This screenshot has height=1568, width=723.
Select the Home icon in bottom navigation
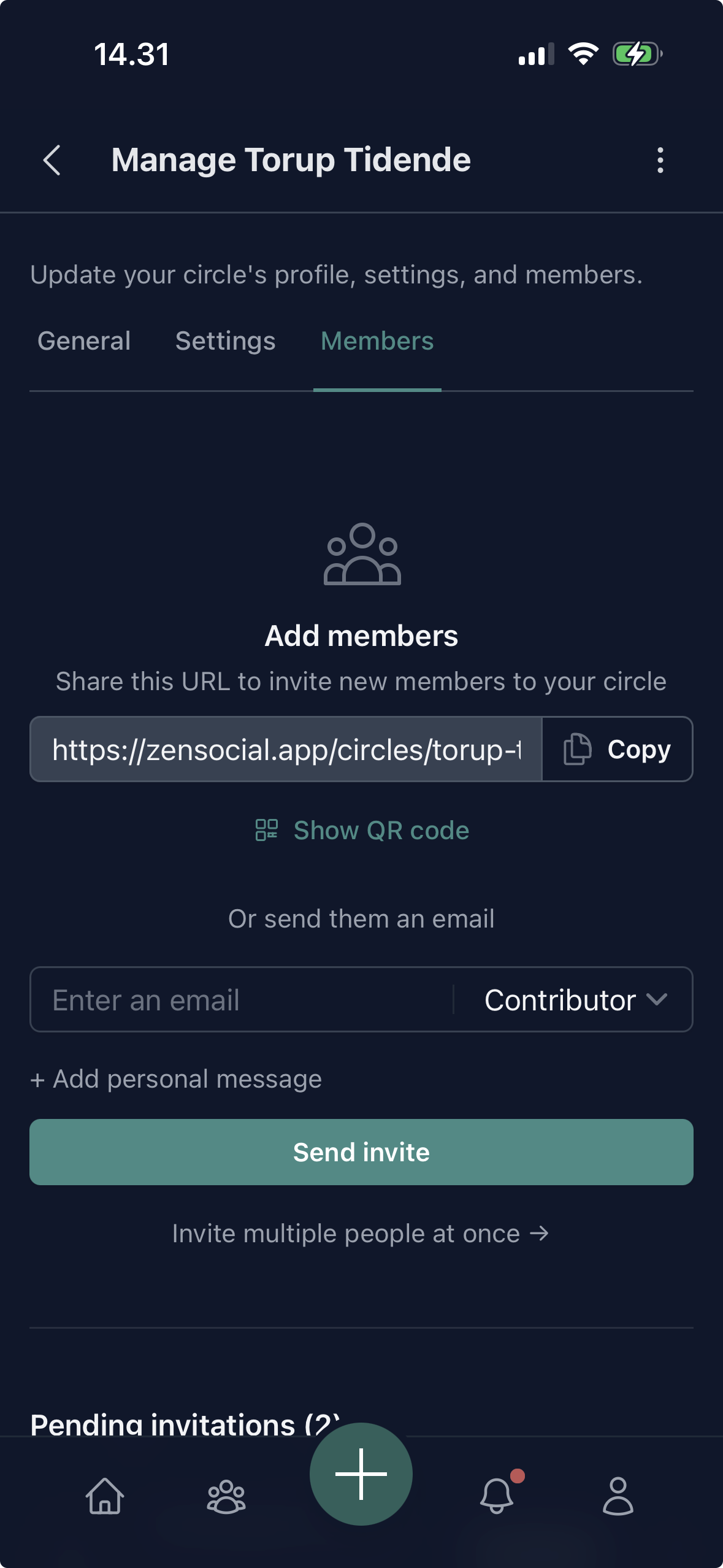coord(104,1499)
